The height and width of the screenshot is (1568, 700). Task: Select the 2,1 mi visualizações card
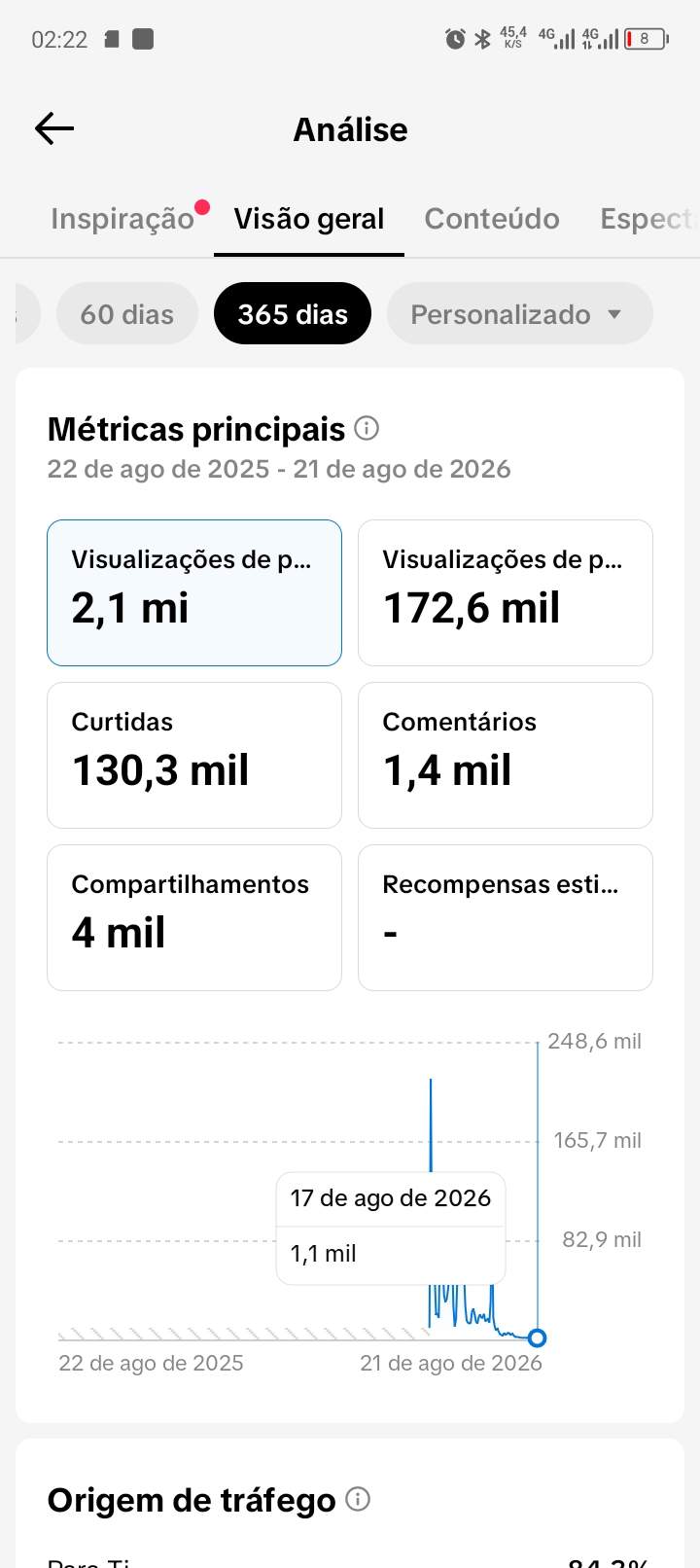[194, 592]
